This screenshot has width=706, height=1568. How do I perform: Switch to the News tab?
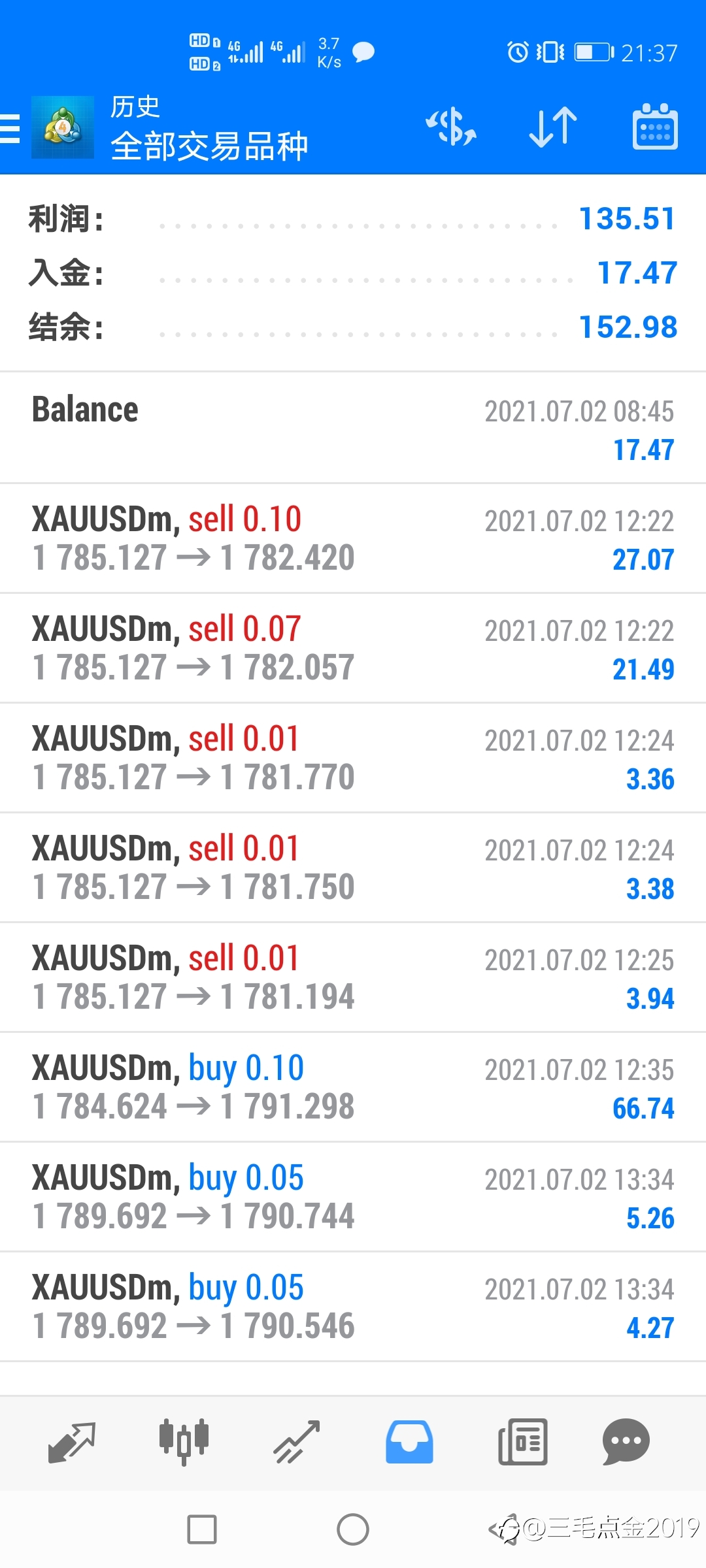tap(523, 1442)
